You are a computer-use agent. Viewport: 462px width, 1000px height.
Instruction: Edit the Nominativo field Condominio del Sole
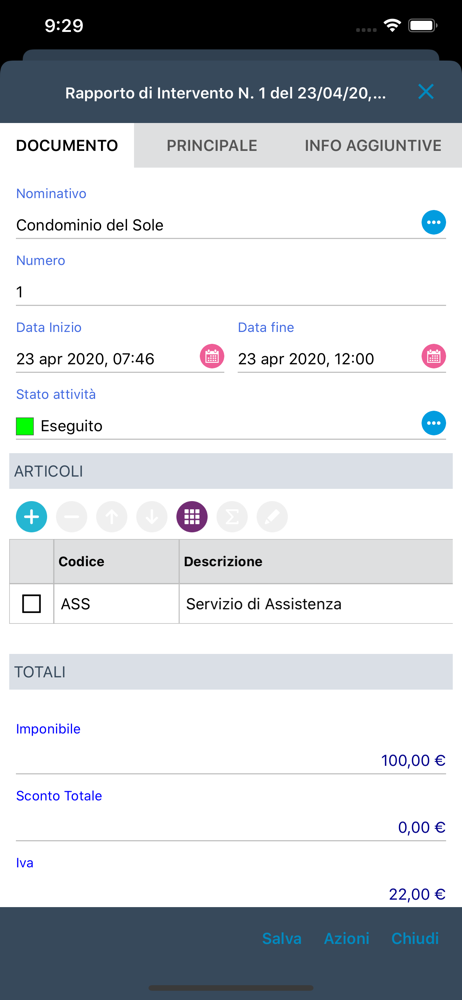216,225
